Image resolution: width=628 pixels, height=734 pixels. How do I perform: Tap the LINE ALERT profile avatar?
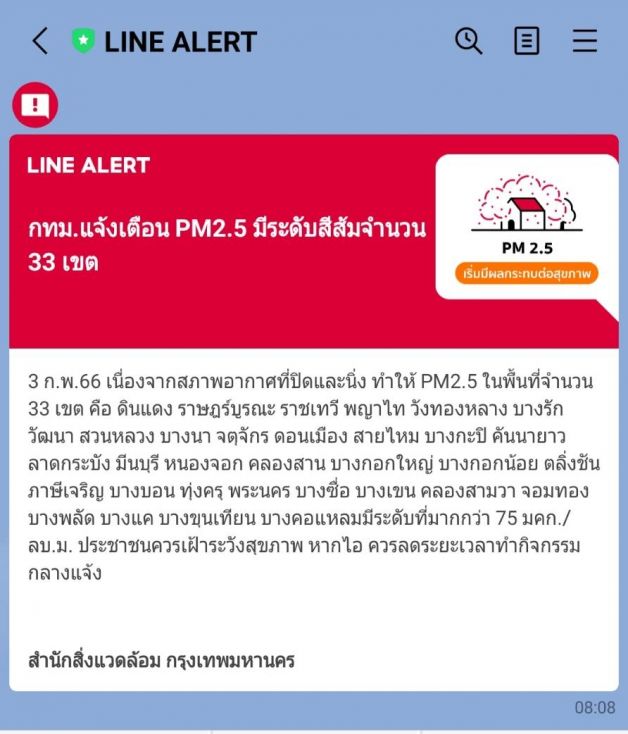pos(35,104)
